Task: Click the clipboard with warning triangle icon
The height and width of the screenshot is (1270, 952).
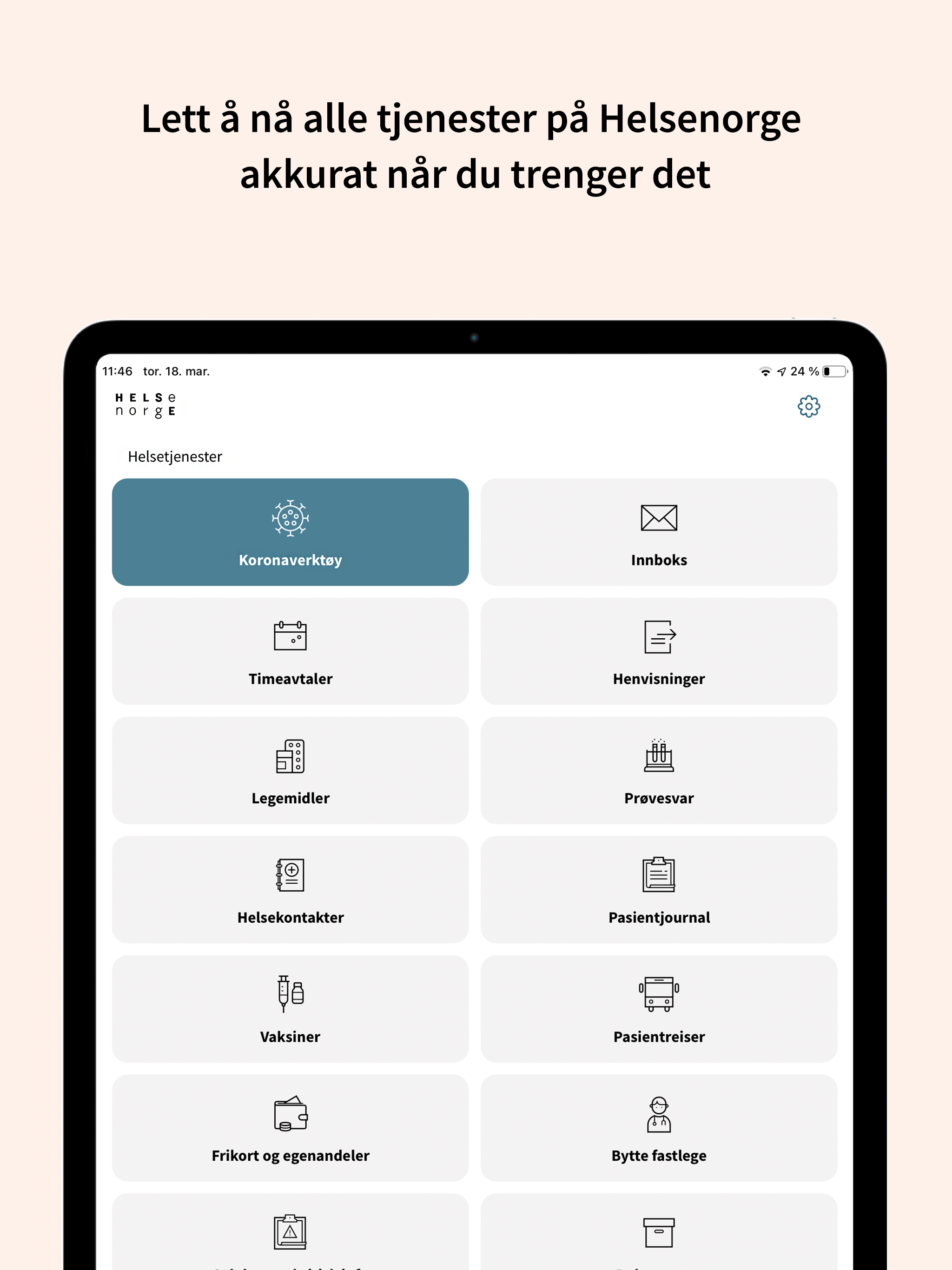Action: [x=290, y=1231]
